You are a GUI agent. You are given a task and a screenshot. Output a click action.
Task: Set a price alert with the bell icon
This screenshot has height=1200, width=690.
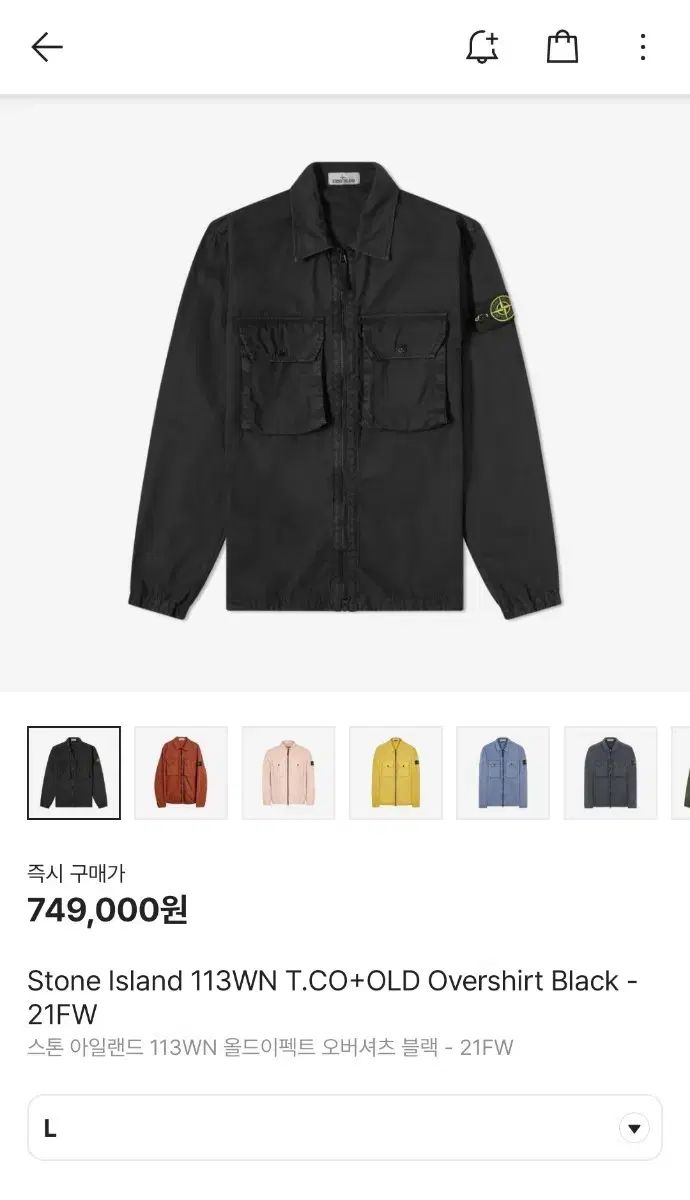(482, 47)
